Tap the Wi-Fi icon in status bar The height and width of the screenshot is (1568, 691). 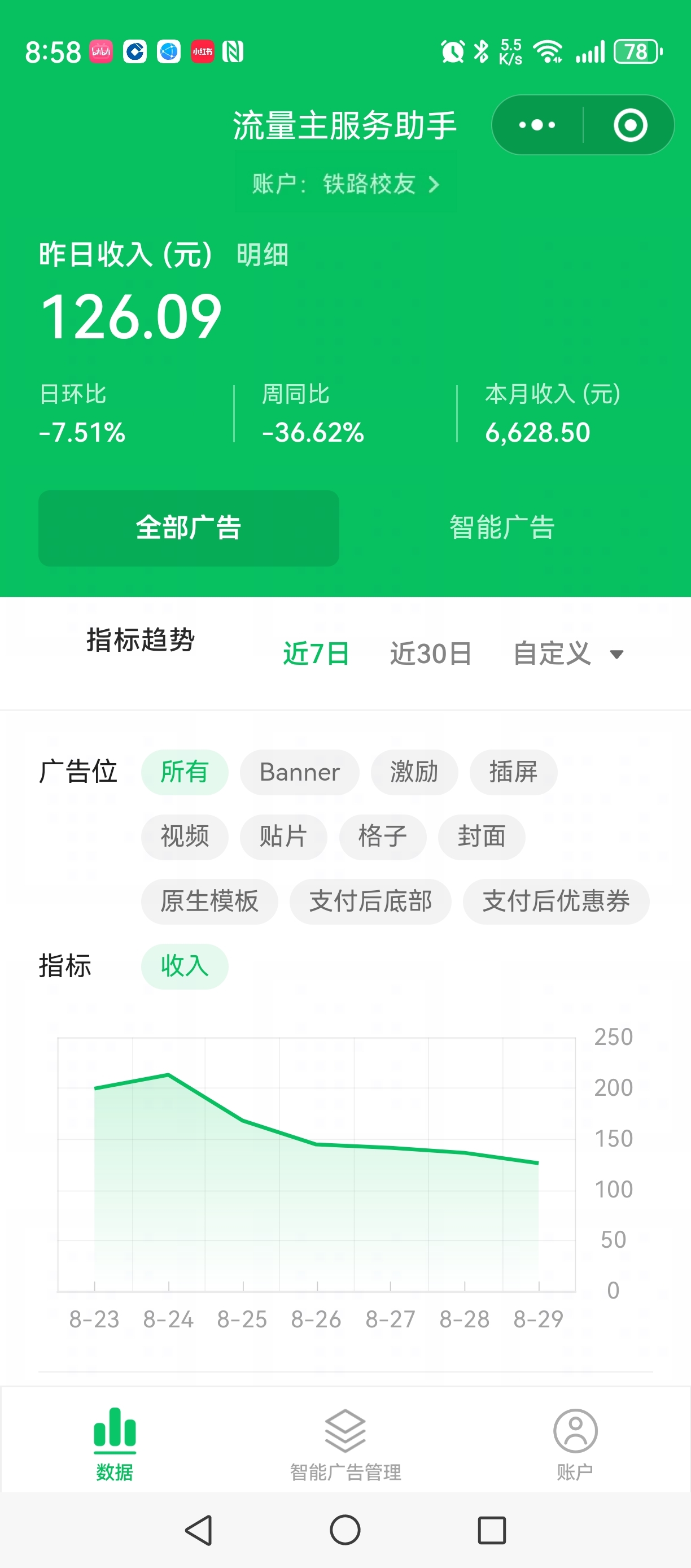click(548, 52)
